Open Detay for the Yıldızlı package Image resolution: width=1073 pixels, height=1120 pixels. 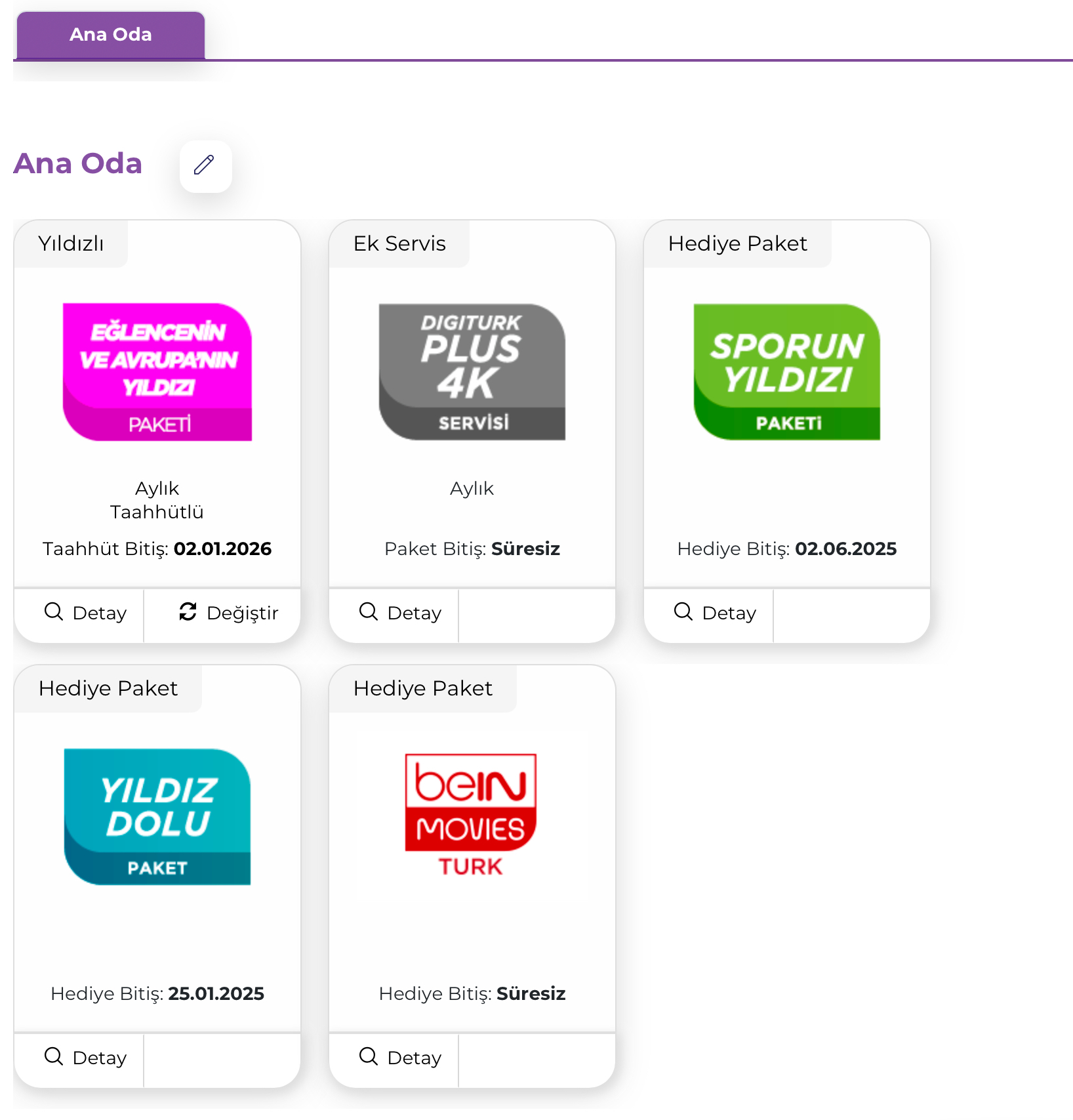pyautogui.click(x=85, y=613)
